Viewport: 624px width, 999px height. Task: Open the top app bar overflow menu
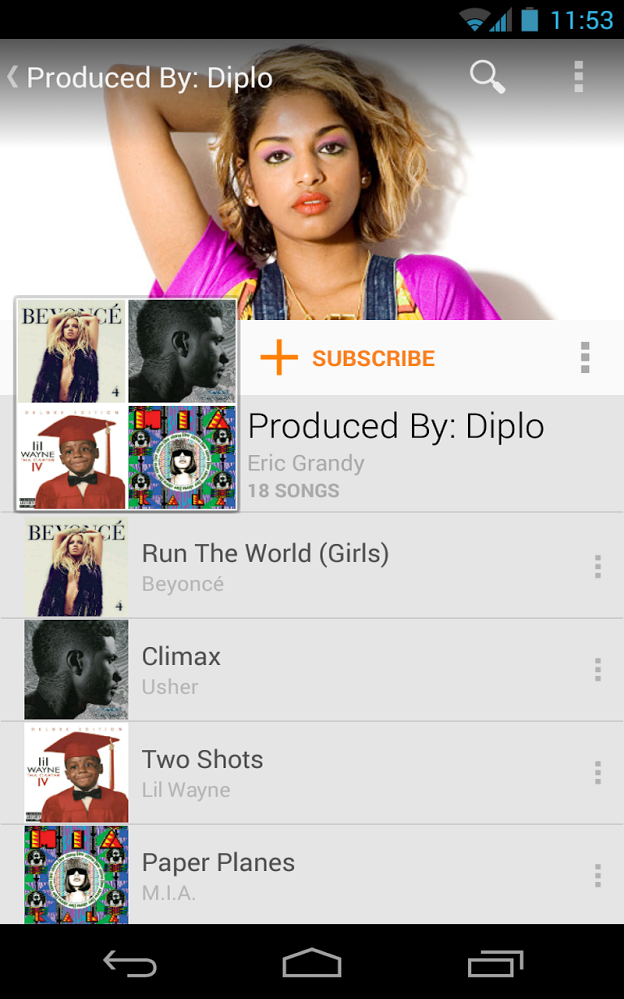coord(578,77)
